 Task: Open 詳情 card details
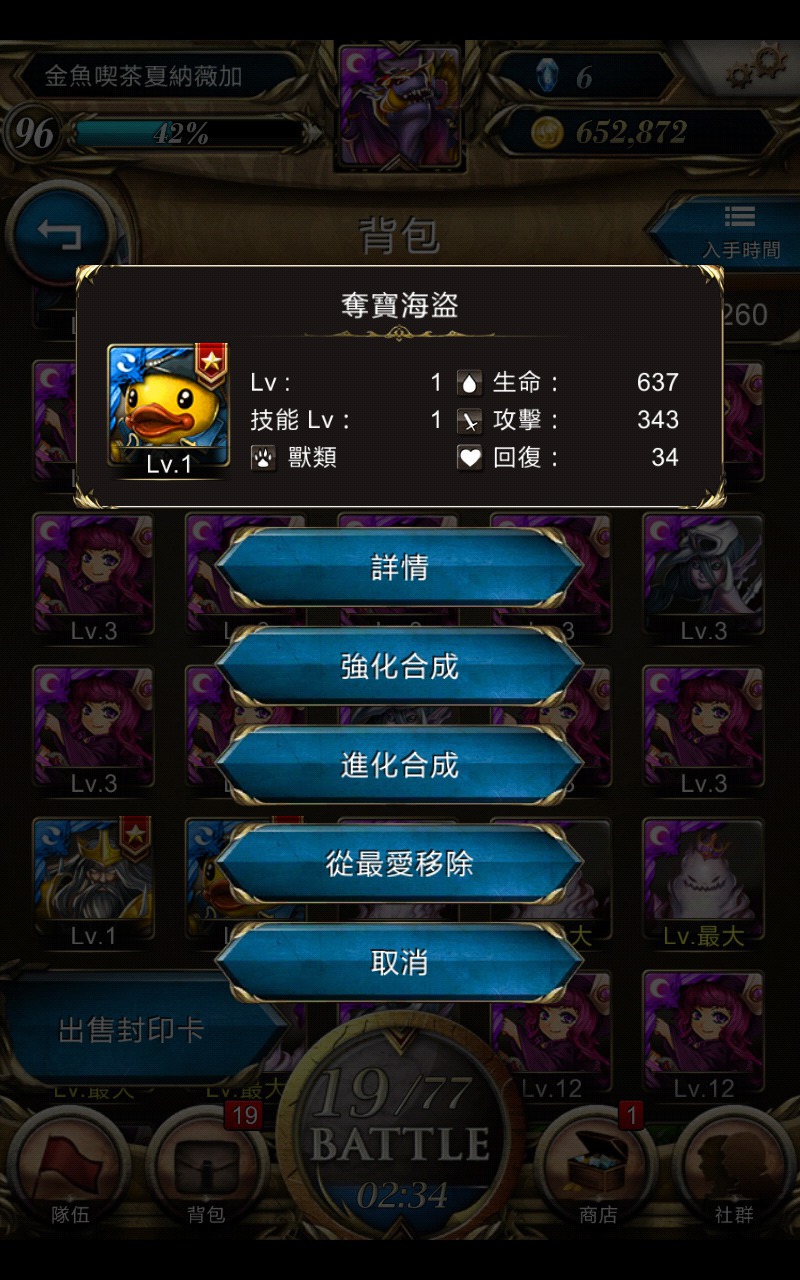click(x=400, y=568)
